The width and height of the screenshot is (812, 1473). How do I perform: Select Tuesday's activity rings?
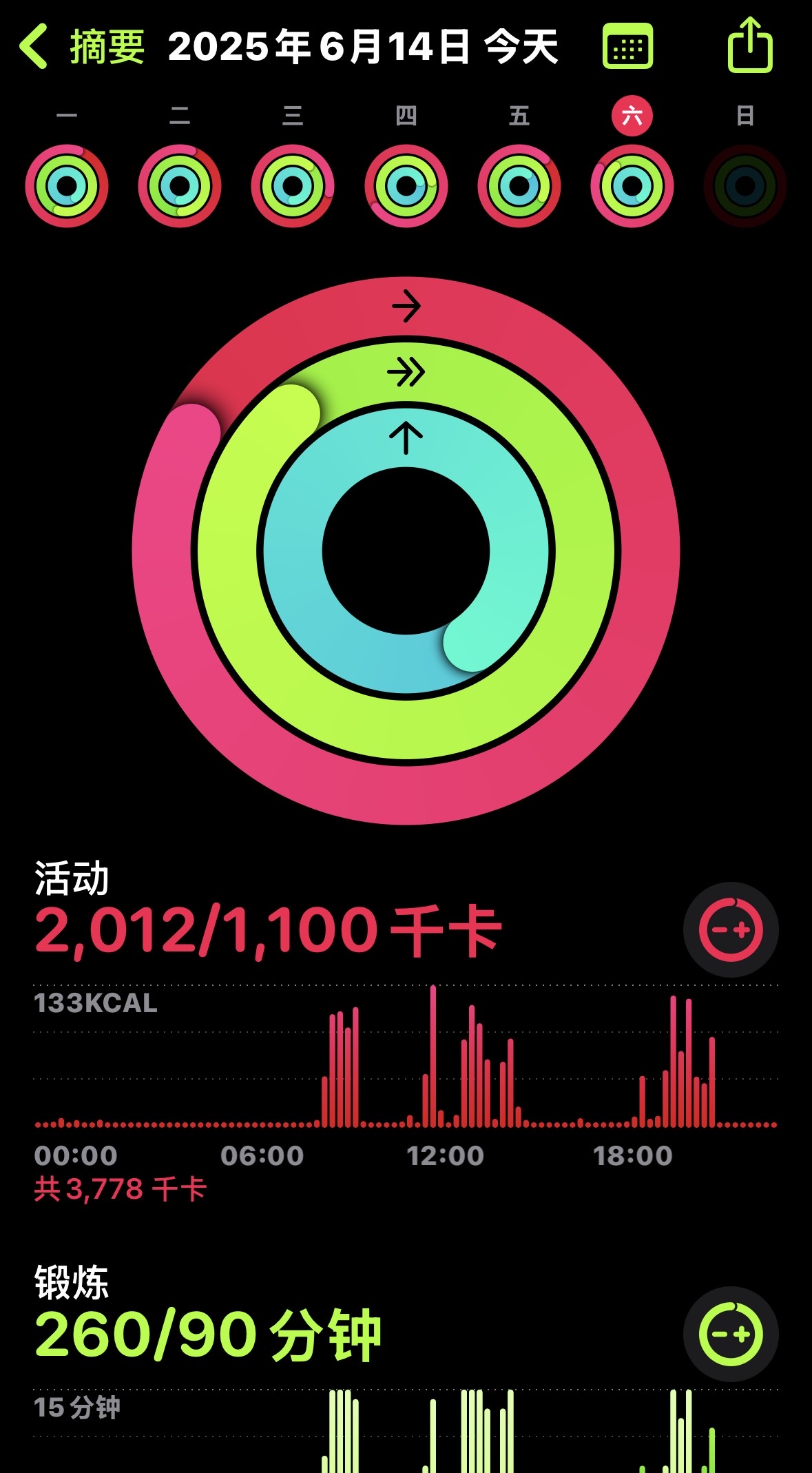pos(180,185)
